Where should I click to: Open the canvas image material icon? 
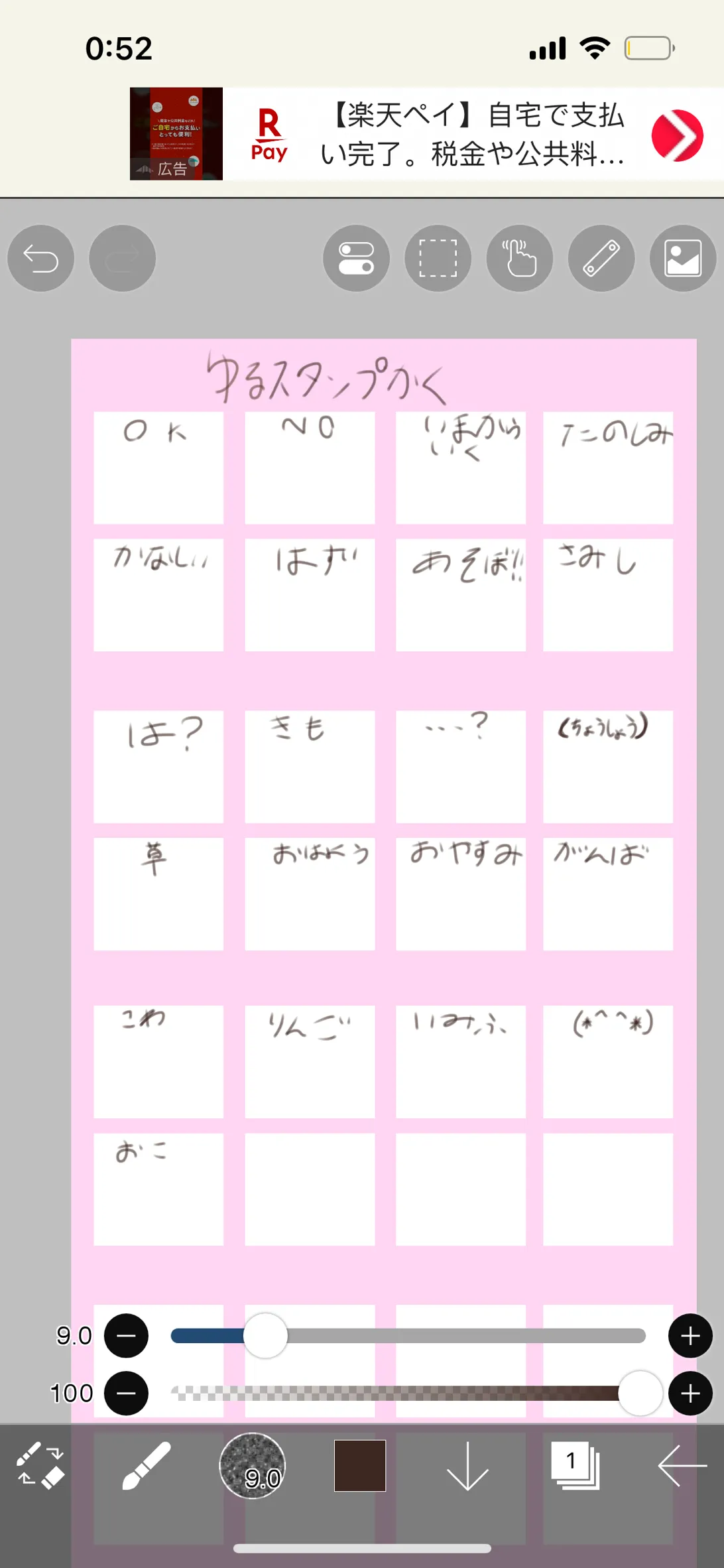[x=683, y=258]
